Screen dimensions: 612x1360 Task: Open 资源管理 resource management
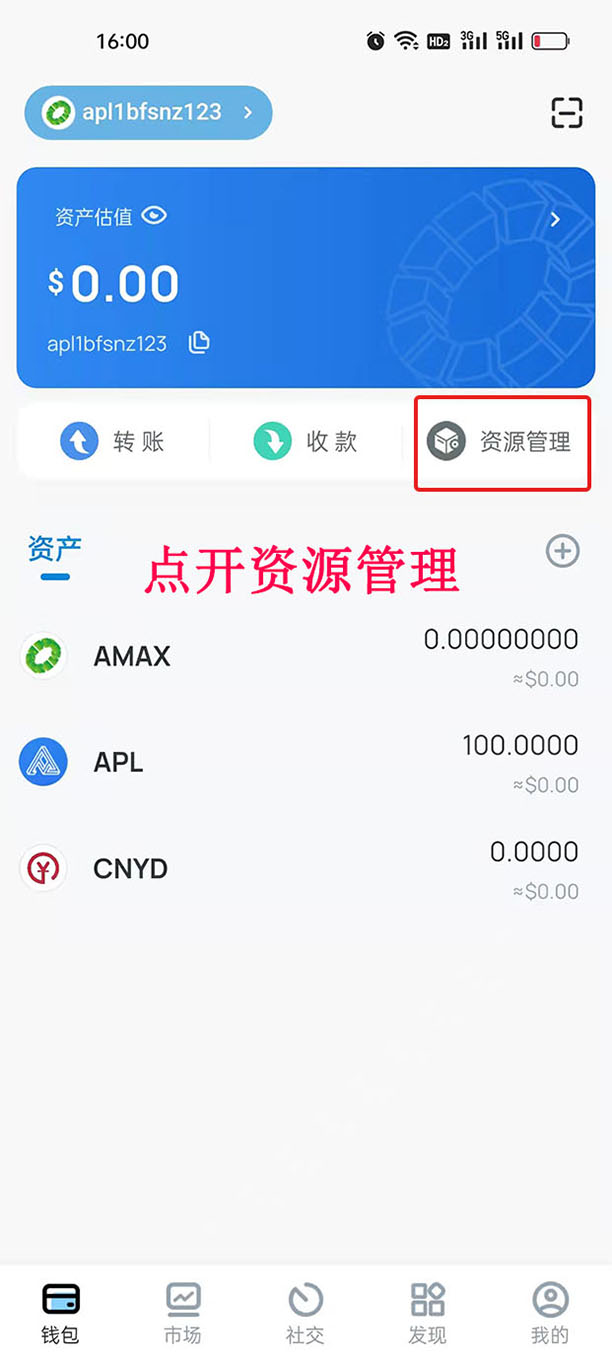click(501, 441)
